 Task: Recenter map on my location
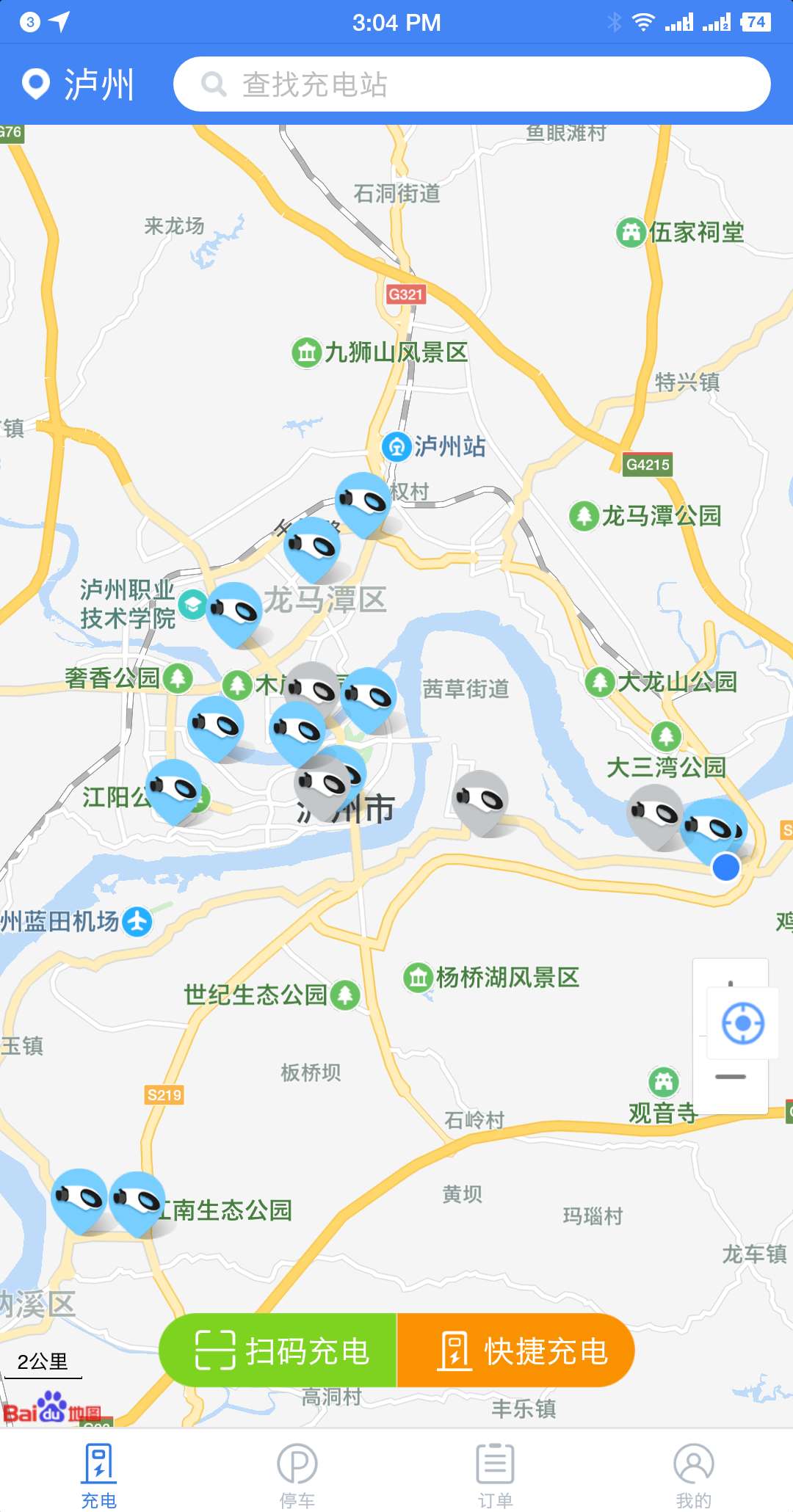coord(743,1023)
